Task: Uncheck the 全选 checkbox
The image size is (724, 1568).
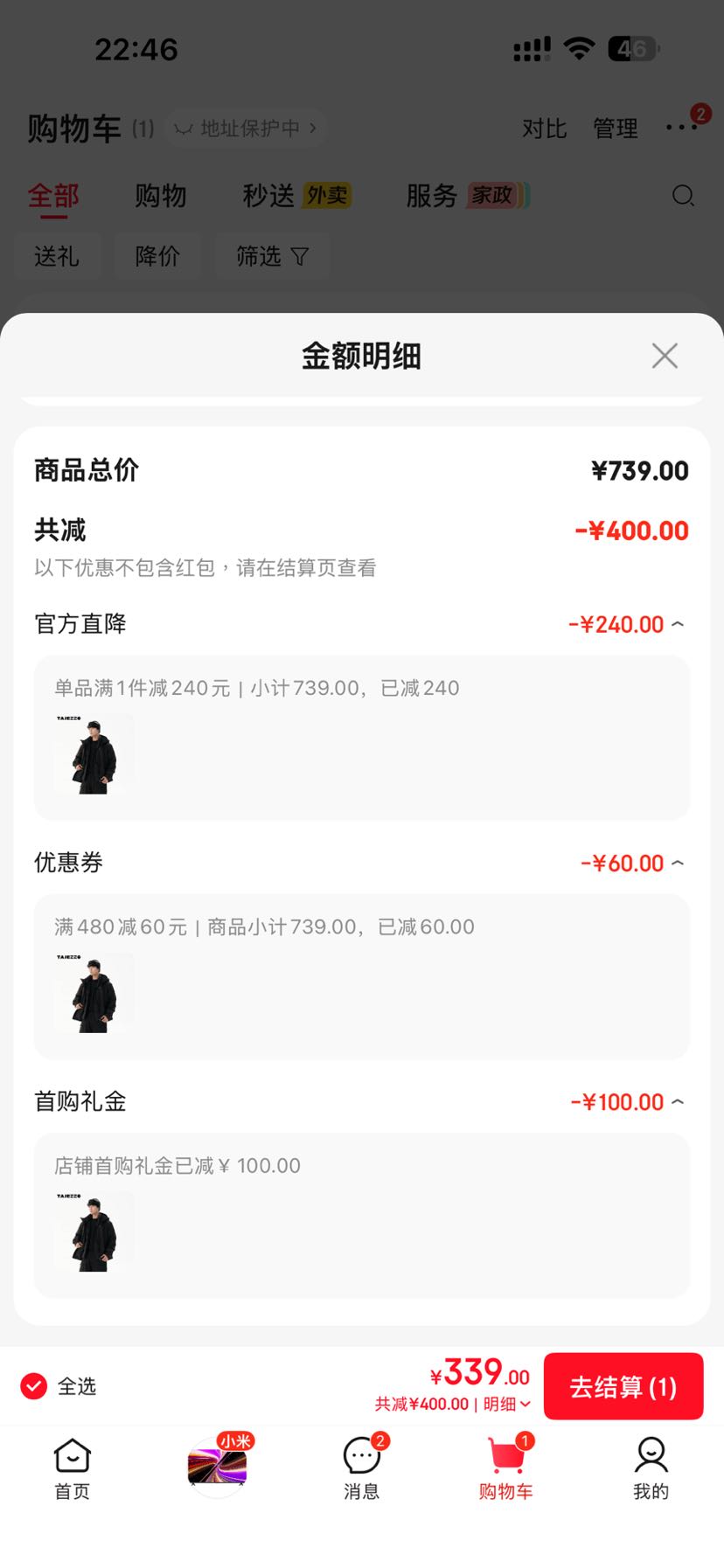Action: 34,1386
